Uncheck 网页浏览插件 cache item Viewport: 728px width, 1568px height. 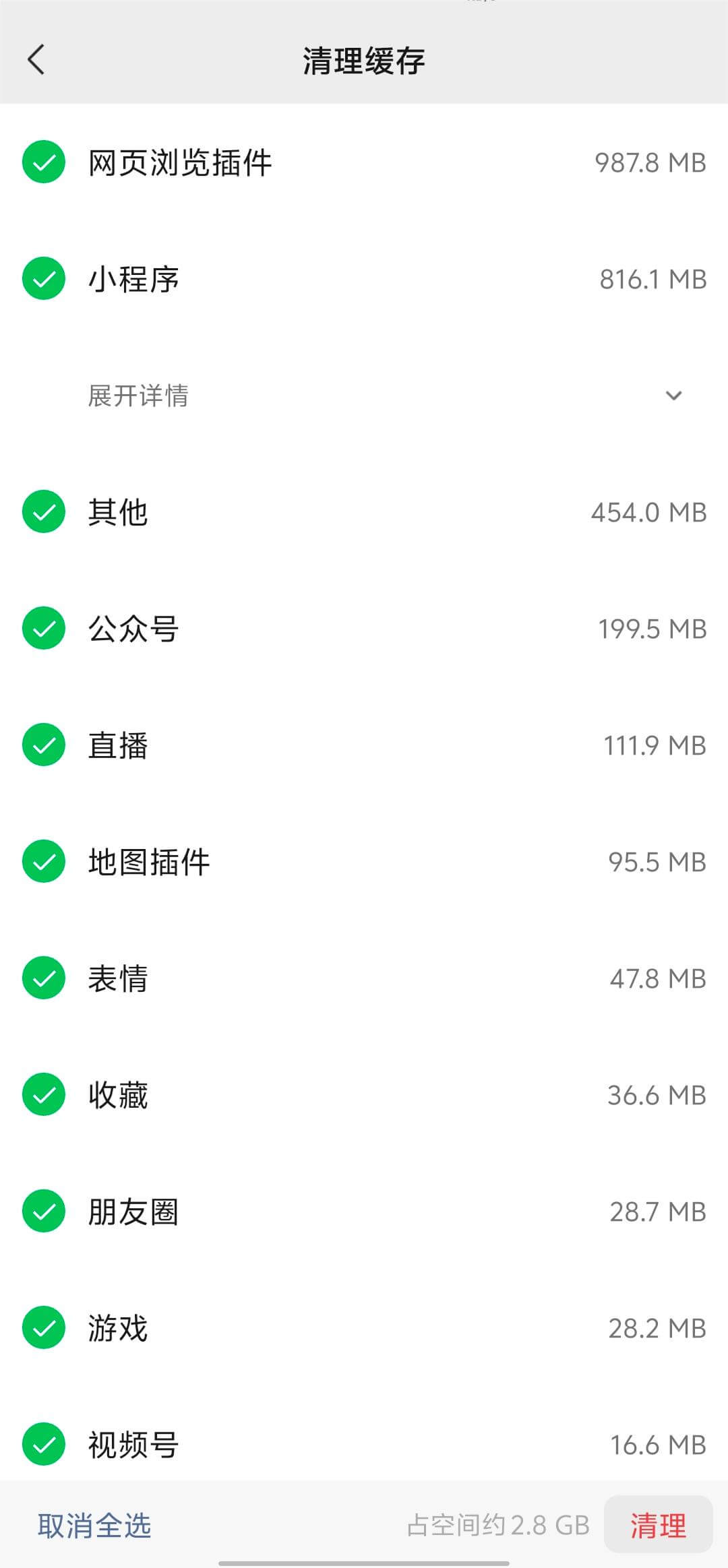pos(43,162)
